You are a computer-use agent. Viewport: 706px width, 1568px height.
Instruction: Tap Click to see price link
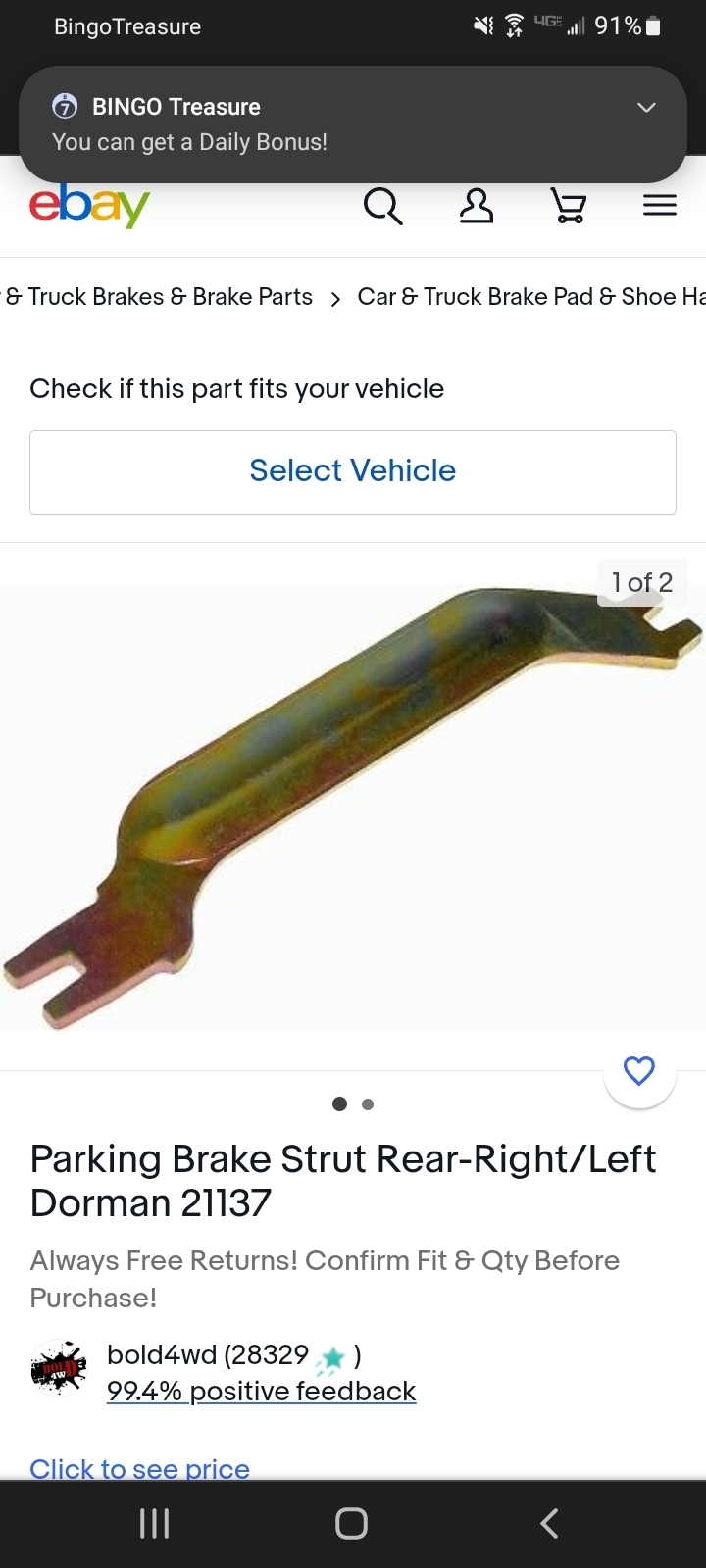pyautogui.click(x=139, y=1468)
